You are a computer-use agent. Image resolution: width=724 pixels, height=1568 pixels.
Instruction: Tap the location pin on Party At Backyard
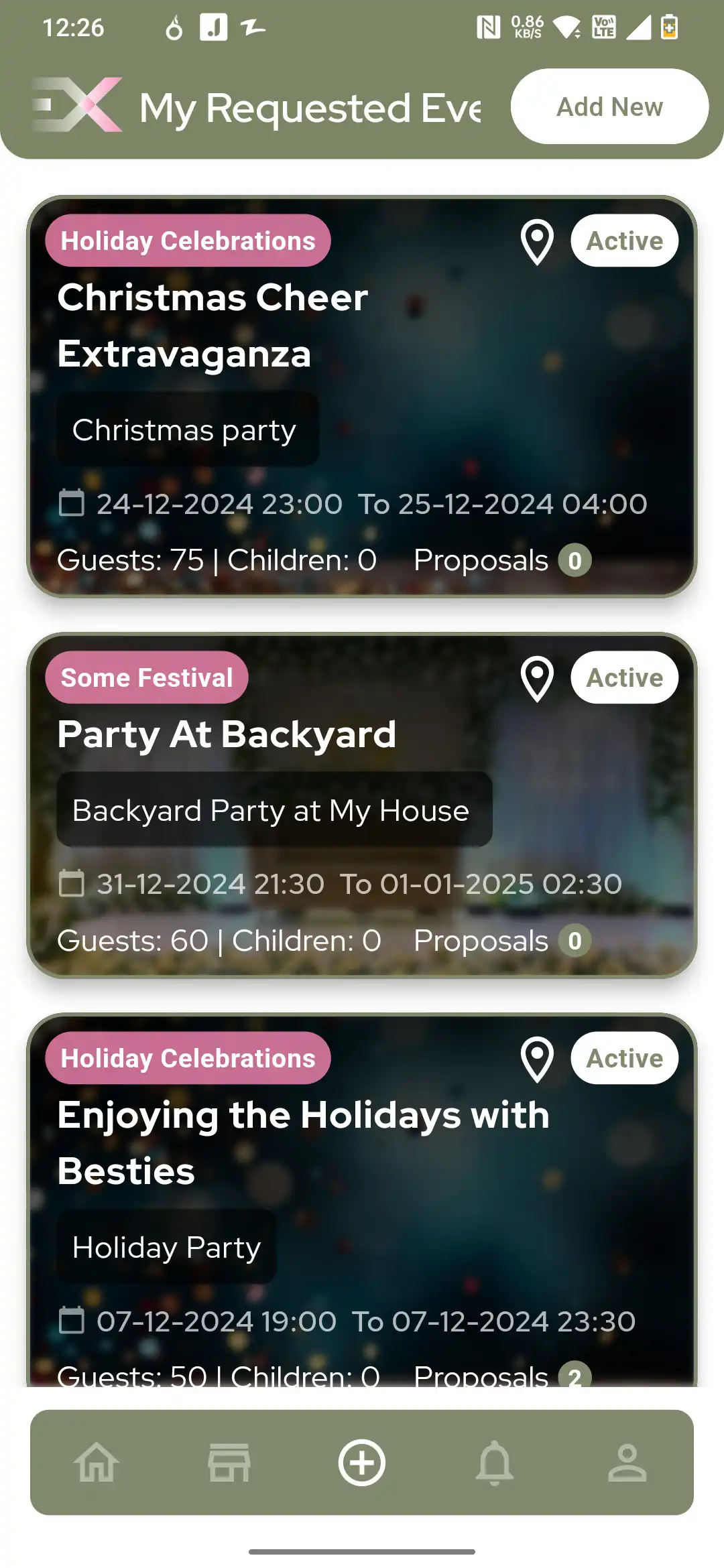pyautogui.click(x=536, y=678)
